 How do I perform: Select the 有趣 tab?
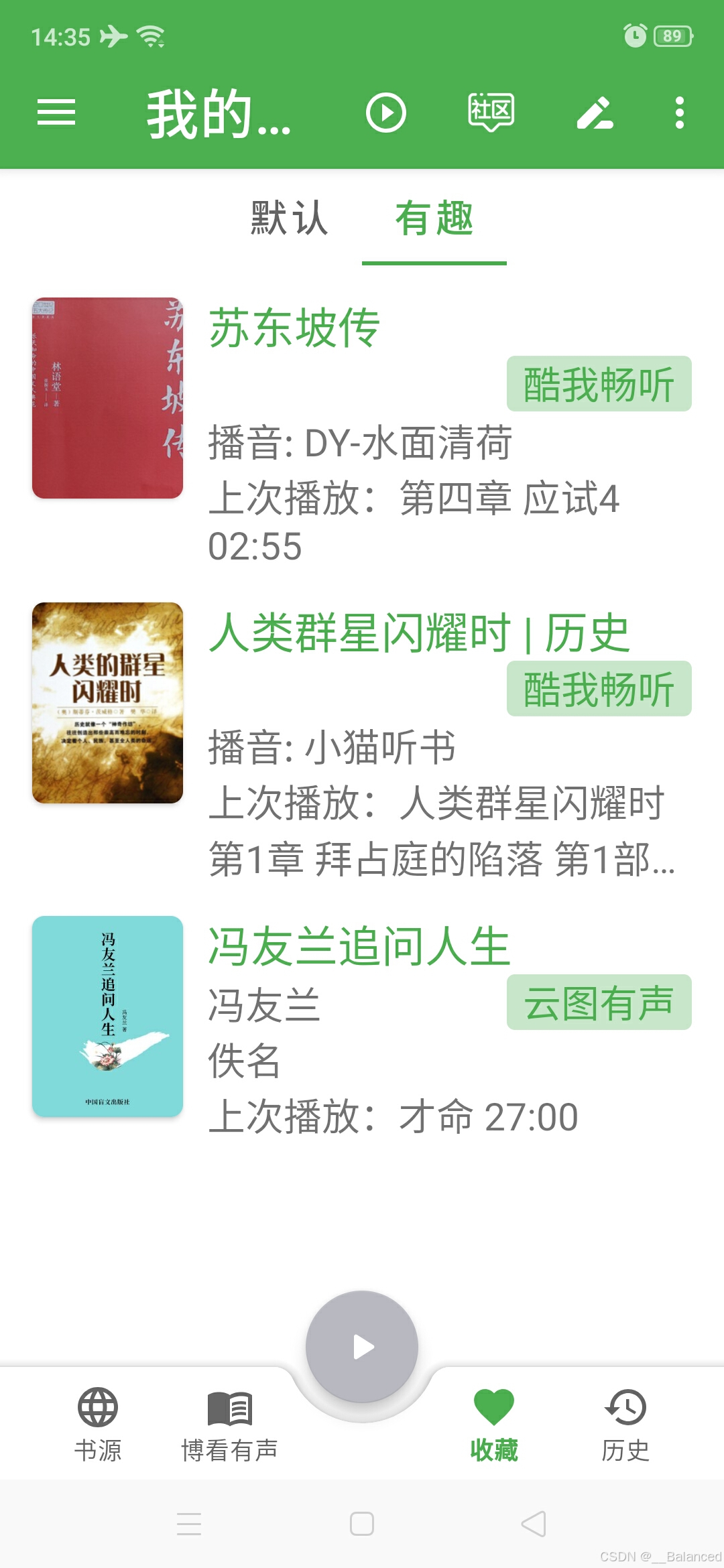tap(434, 218)
